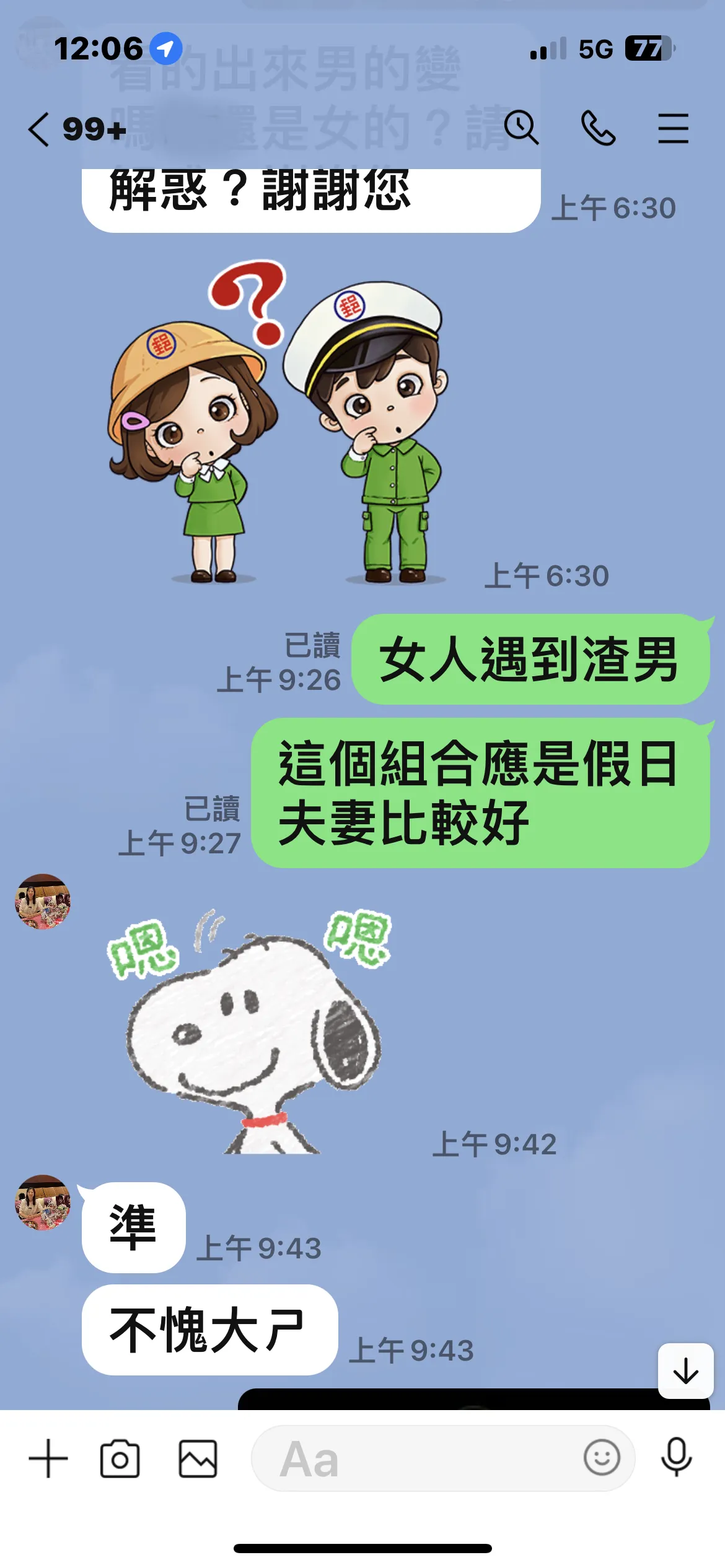Open the camera to take photo
Viewport: 725px width, 1568px height.
point(120,1458)
